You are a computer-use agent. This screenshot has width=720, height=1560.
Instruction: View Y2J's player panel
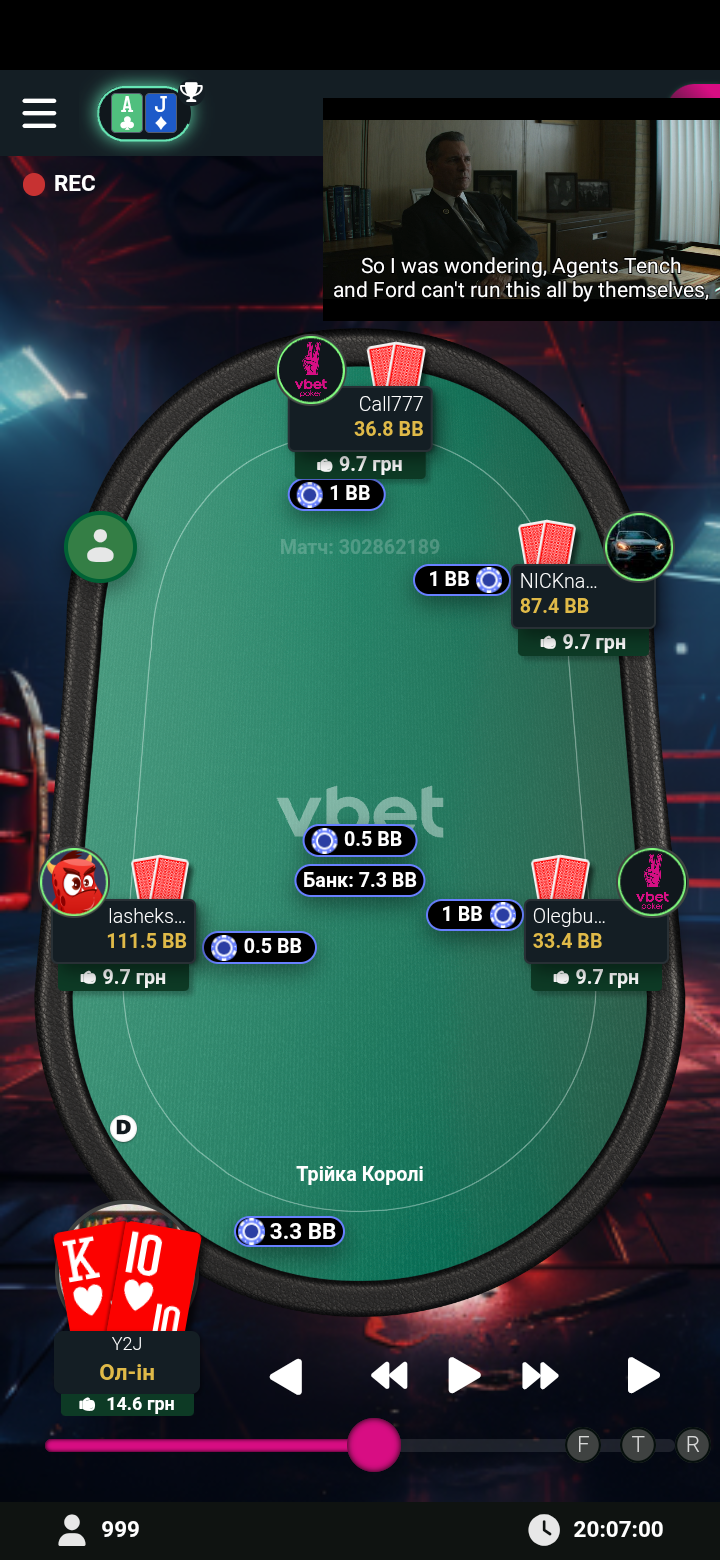point(127,1362)
